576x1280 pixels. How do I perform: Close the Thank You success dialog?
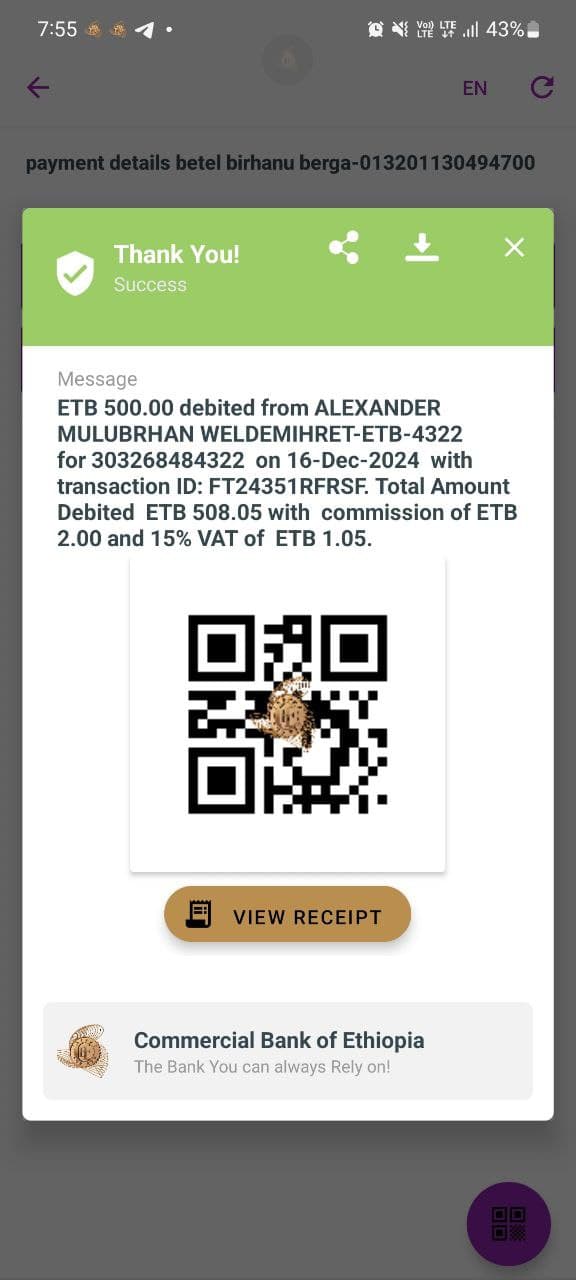pos(514,247)
